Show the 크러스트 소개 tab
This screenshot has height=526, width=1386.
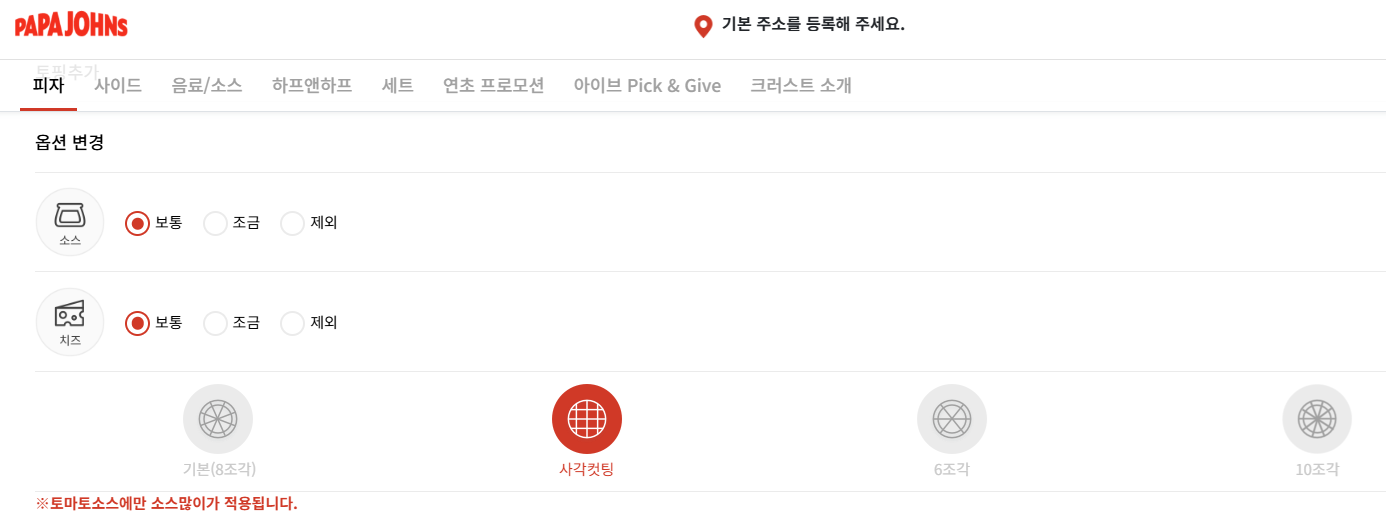tap(801, 85)
